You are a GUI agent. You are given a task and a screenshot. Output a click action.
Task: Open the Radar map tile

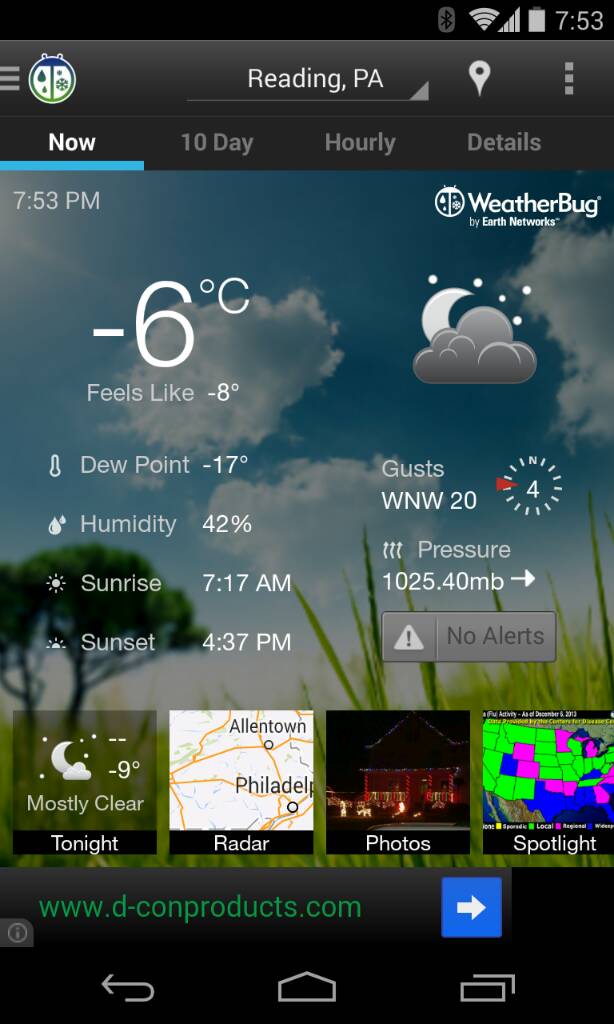point(241,782)
